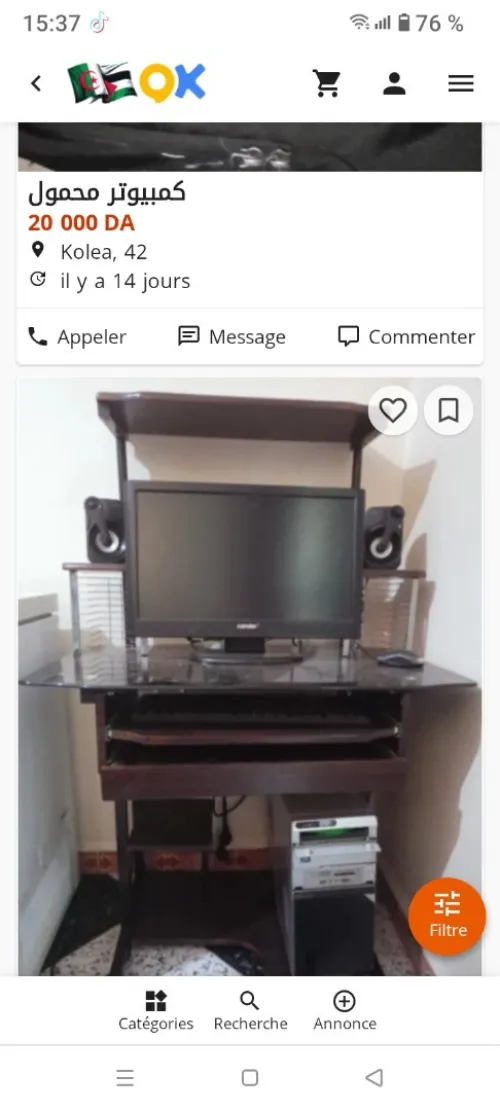Open the system recent apps button

(x=125, y=1078)
